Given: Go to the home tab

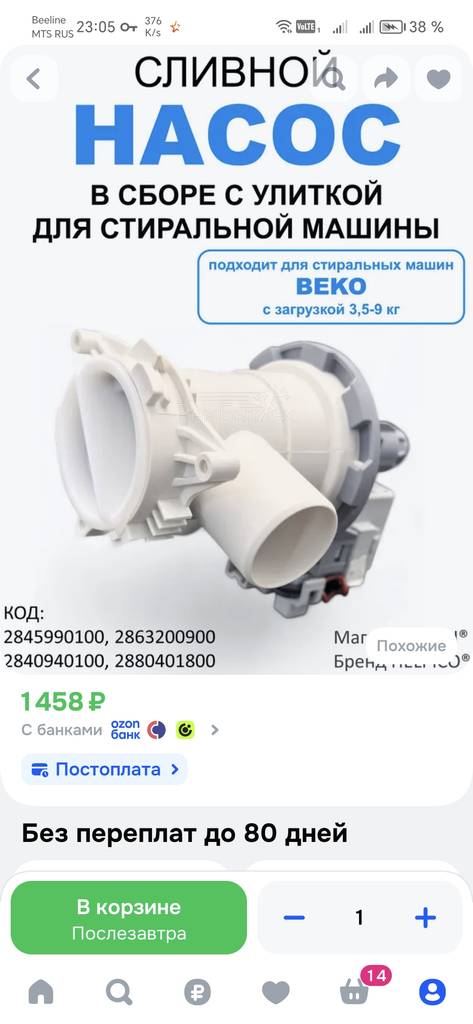Looking at the screenshot, I should 41,993.
